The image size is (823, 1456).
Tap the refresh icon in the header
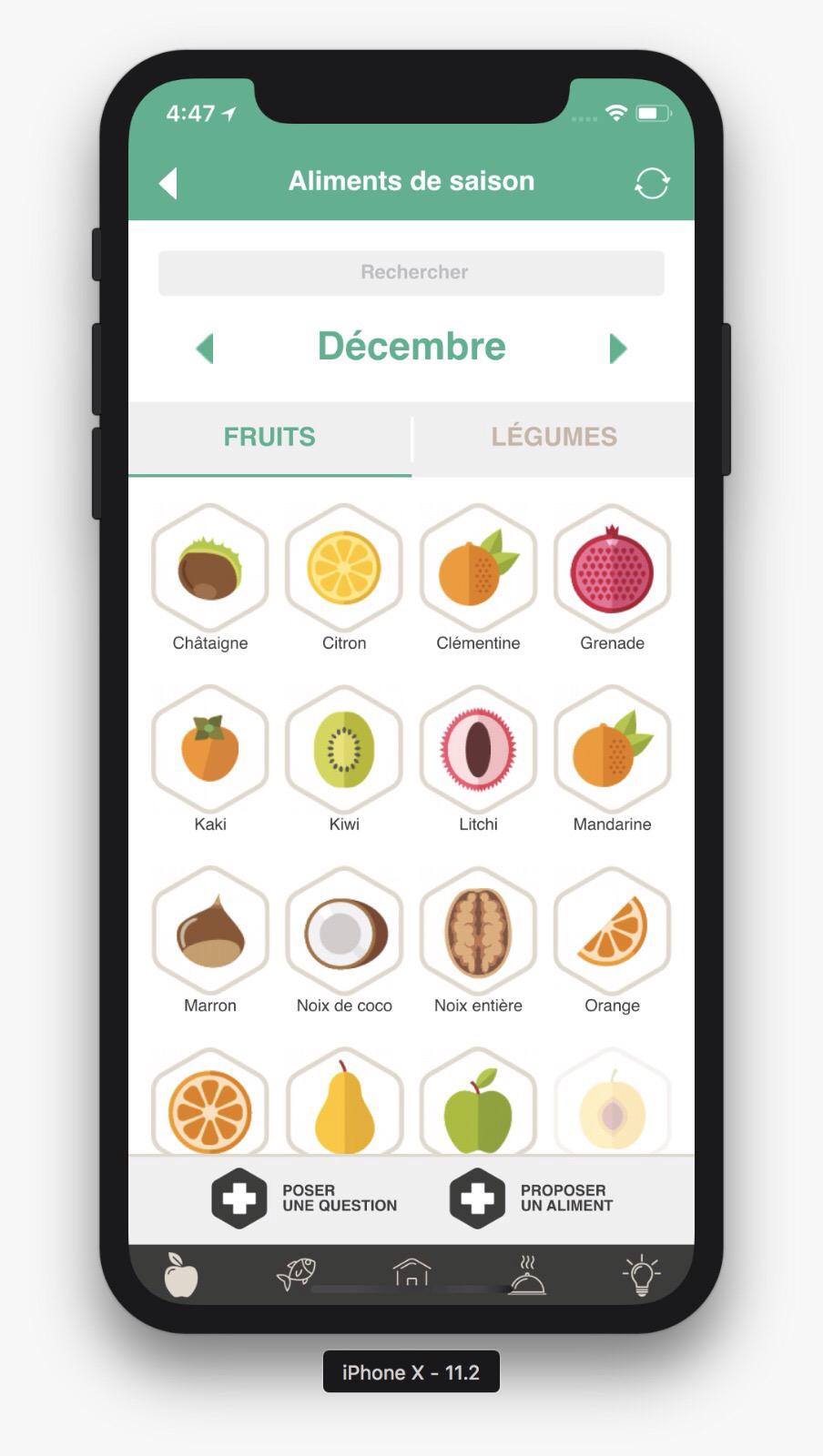point(652,183)
